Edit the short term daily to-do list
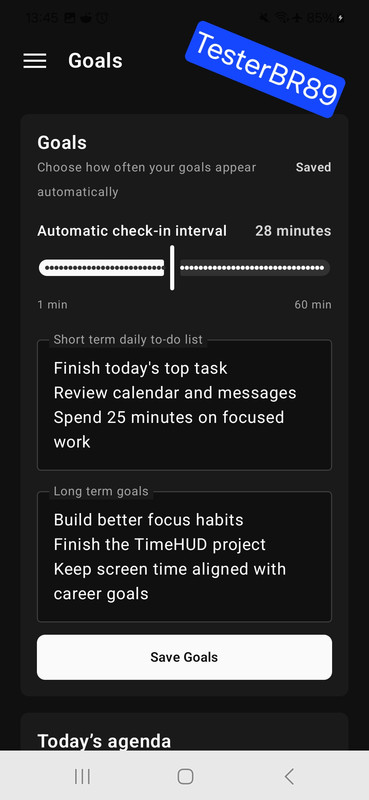 tap(184, 405)
